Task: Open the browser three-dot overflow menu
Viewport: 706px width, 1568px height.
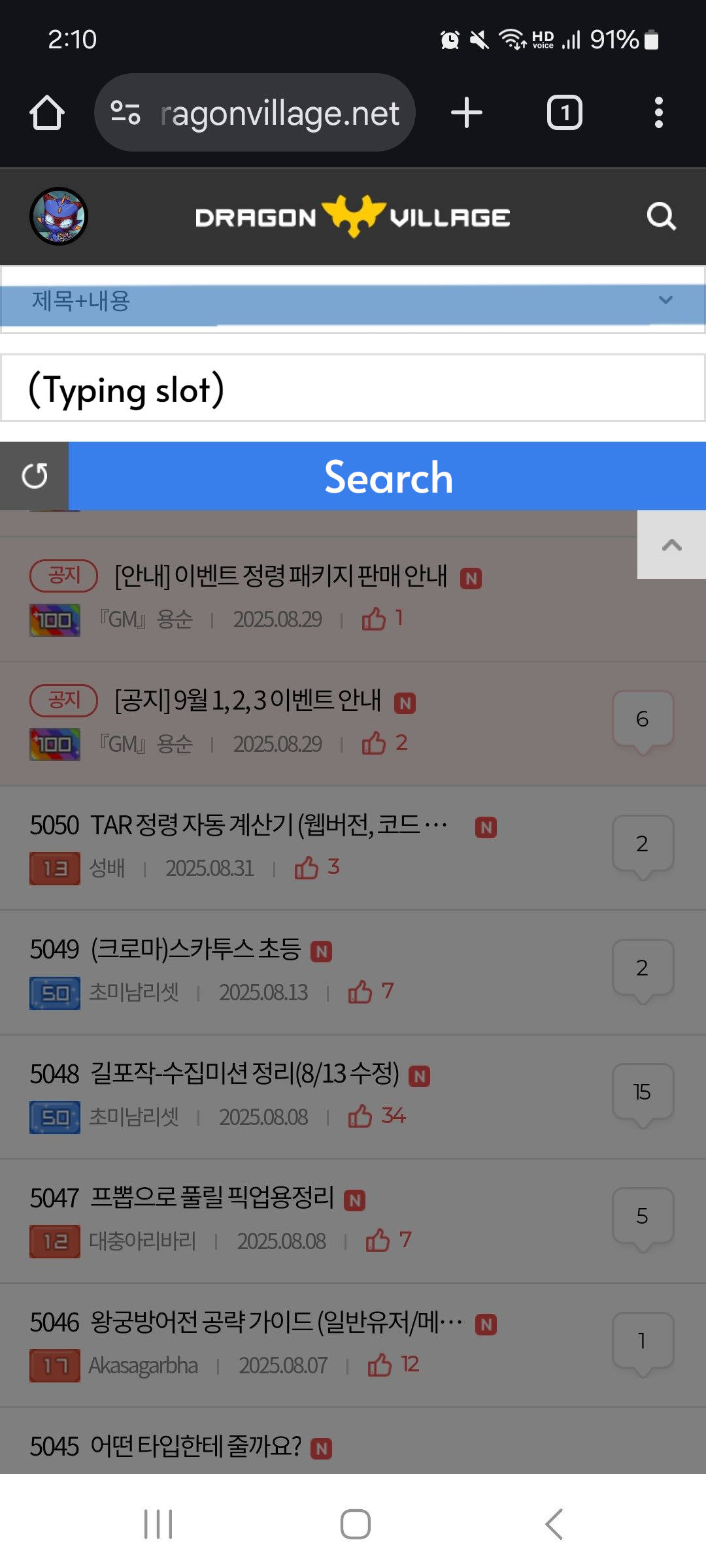Action: tap(659, 112)
